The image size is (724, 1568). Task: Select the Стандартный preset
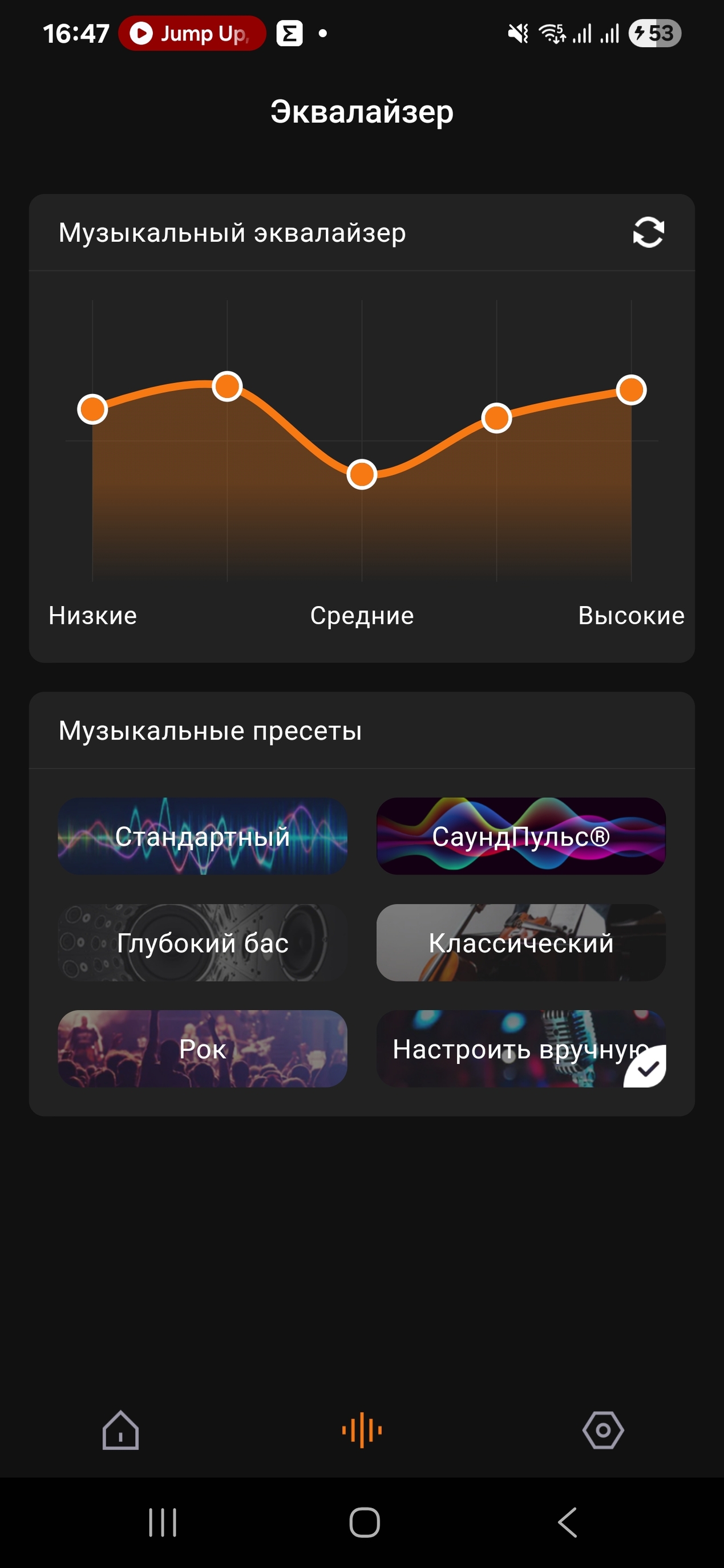tap(202, 836)
